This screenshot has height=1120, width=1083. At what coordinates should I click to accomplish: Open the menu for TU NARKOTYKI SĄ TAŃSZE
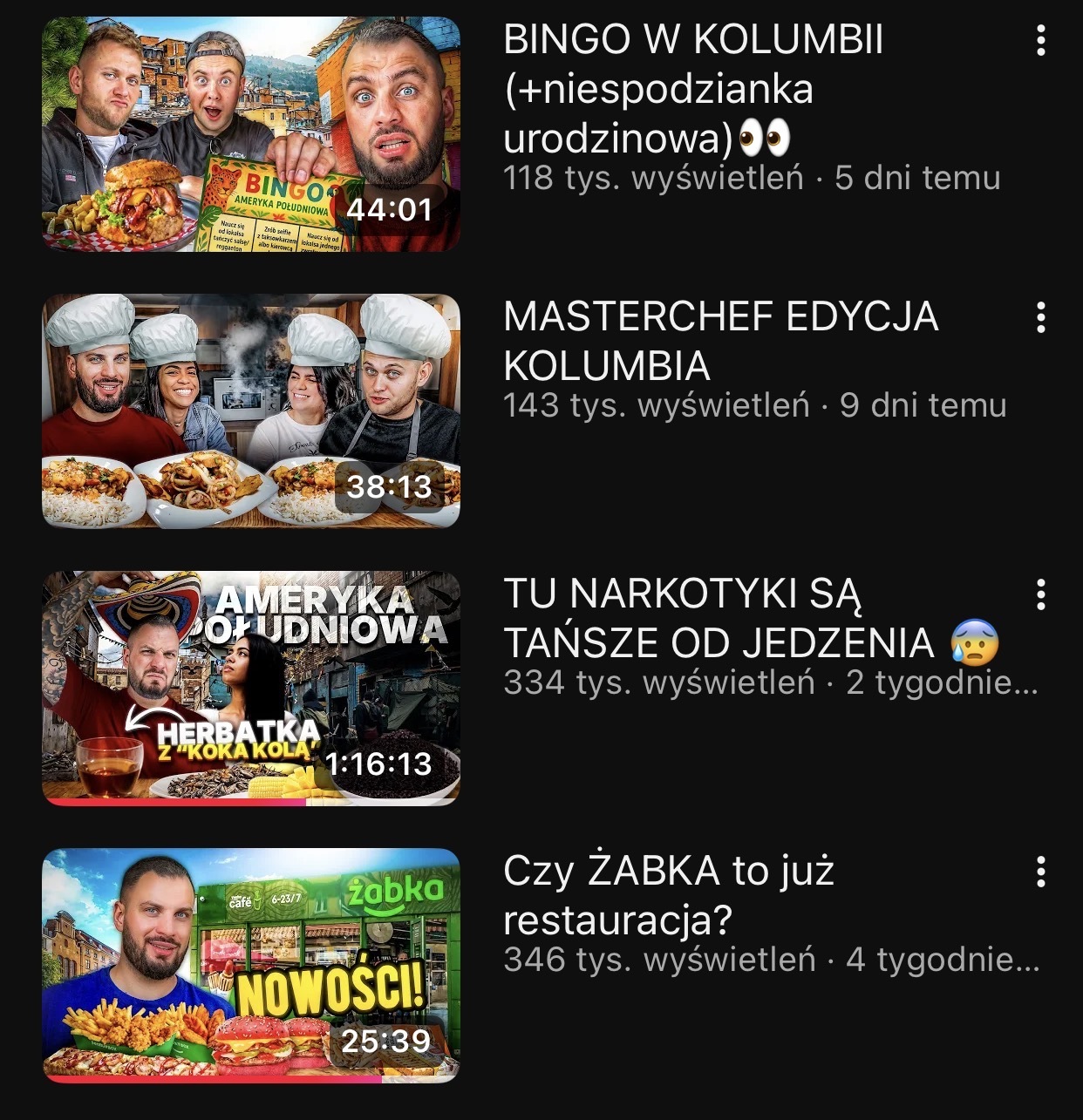coord(1040,594)
